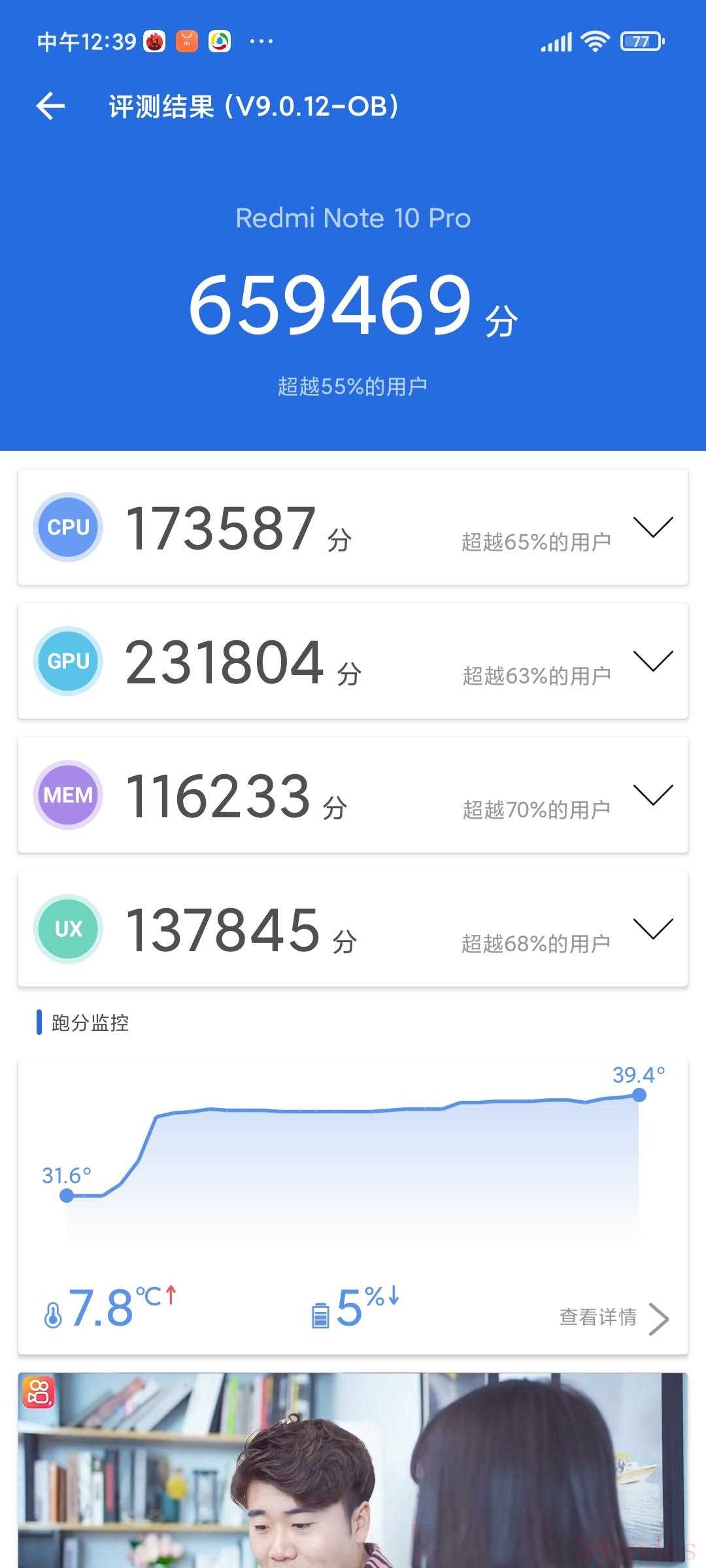Expand the CPU score details

tap(653, 527)
